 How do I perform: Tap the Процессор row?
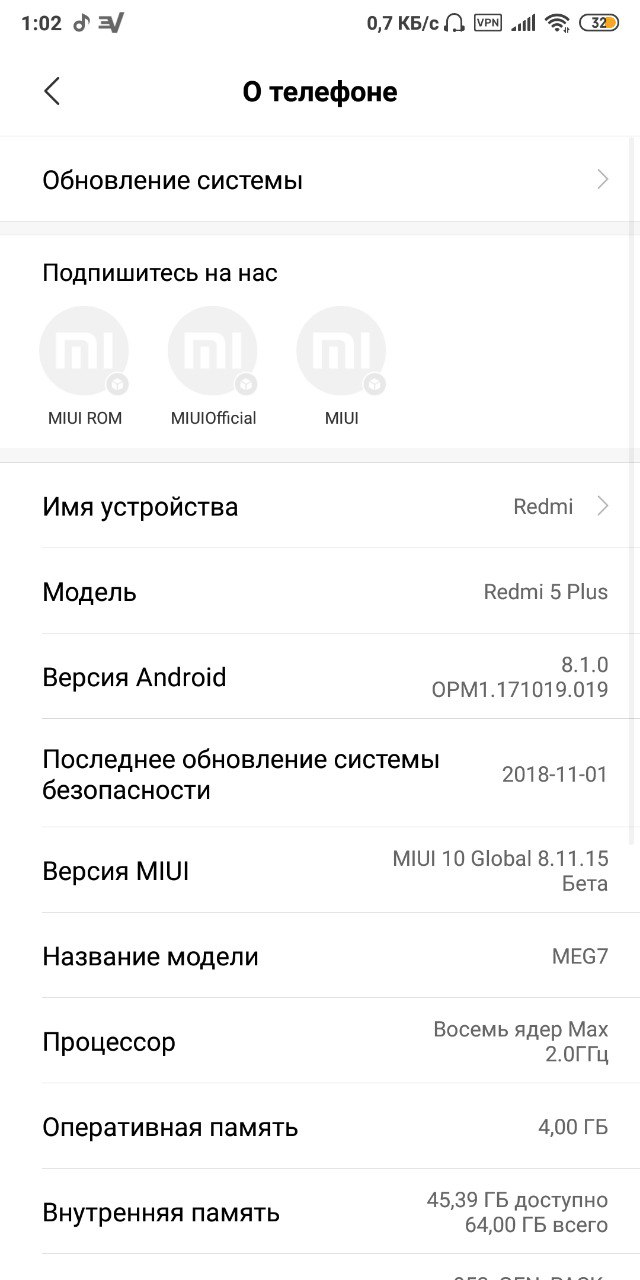pos(320,1042)
